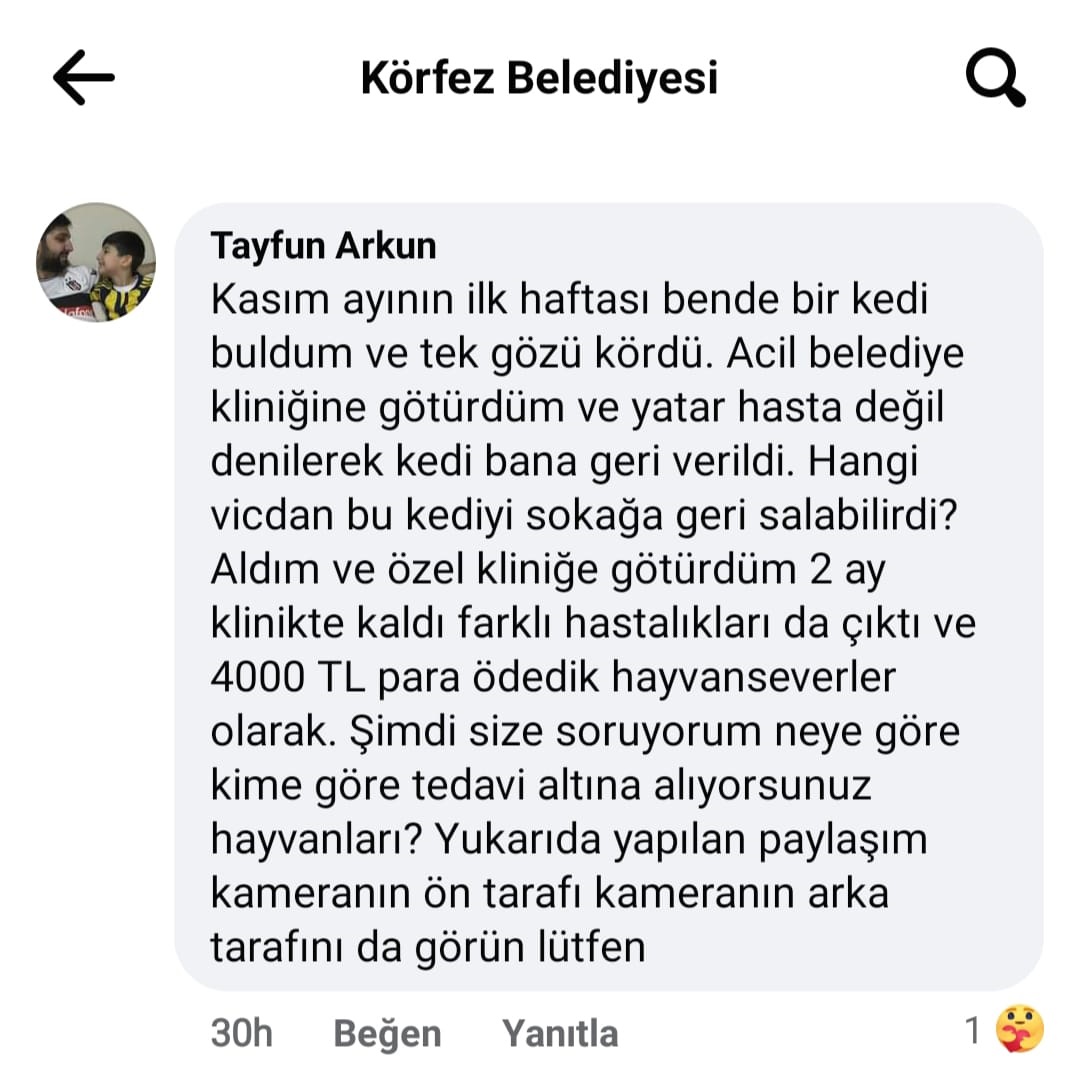1080x1085 pixels.
Task: Open search with the magnifier icon
Action: (995, 79)
